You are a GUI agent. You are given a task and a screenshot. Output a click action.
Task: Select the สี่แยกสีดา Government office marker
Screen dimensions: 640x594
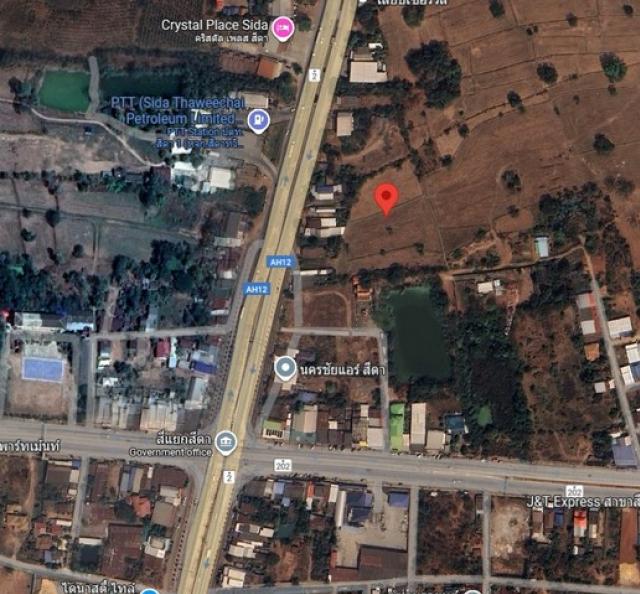click(226, 442)
